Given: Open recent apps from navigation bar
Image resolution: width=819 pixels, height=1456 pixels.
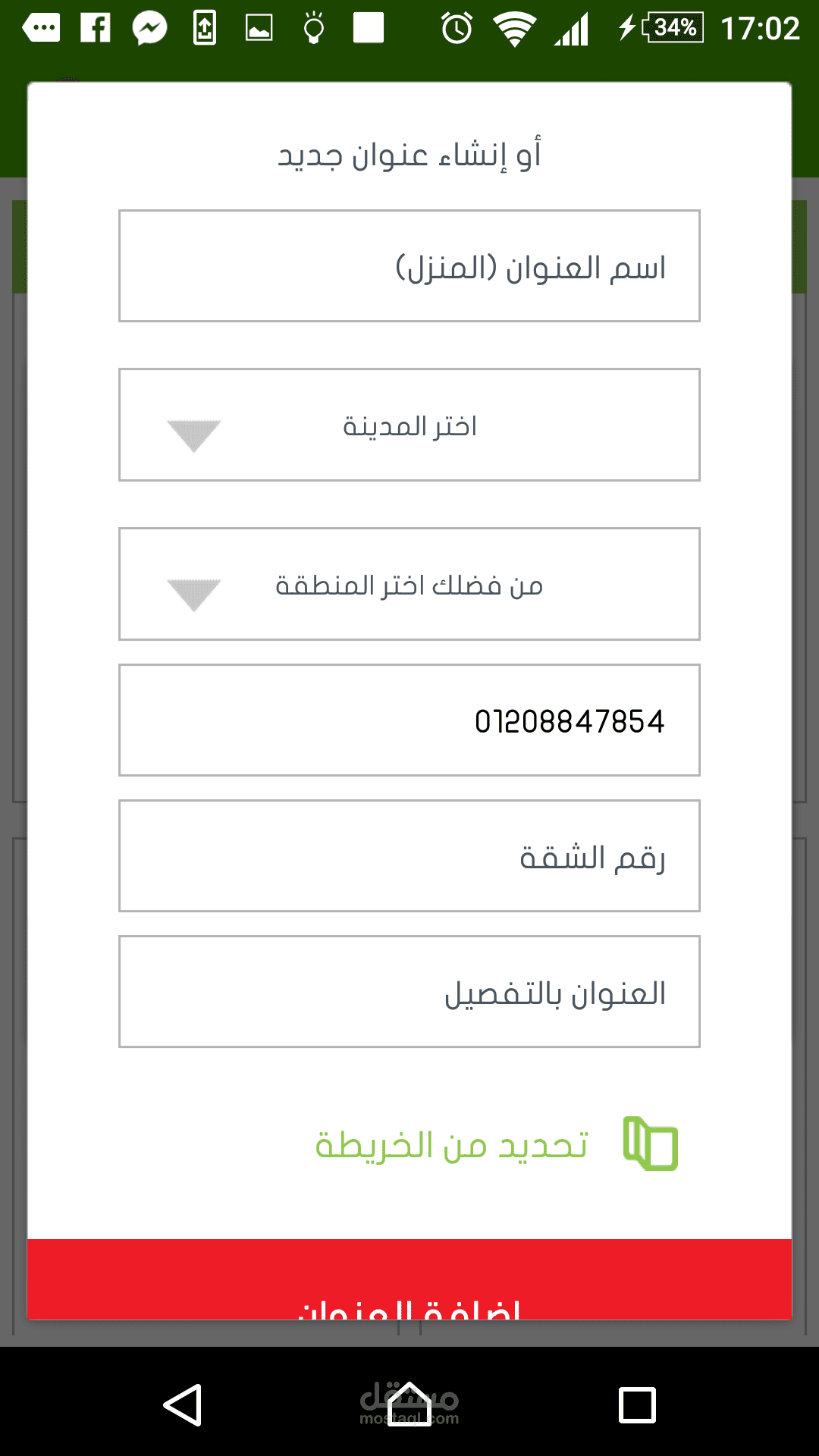Looking at the screenshot, I should pyautogui.click(x=637, y=1405).
